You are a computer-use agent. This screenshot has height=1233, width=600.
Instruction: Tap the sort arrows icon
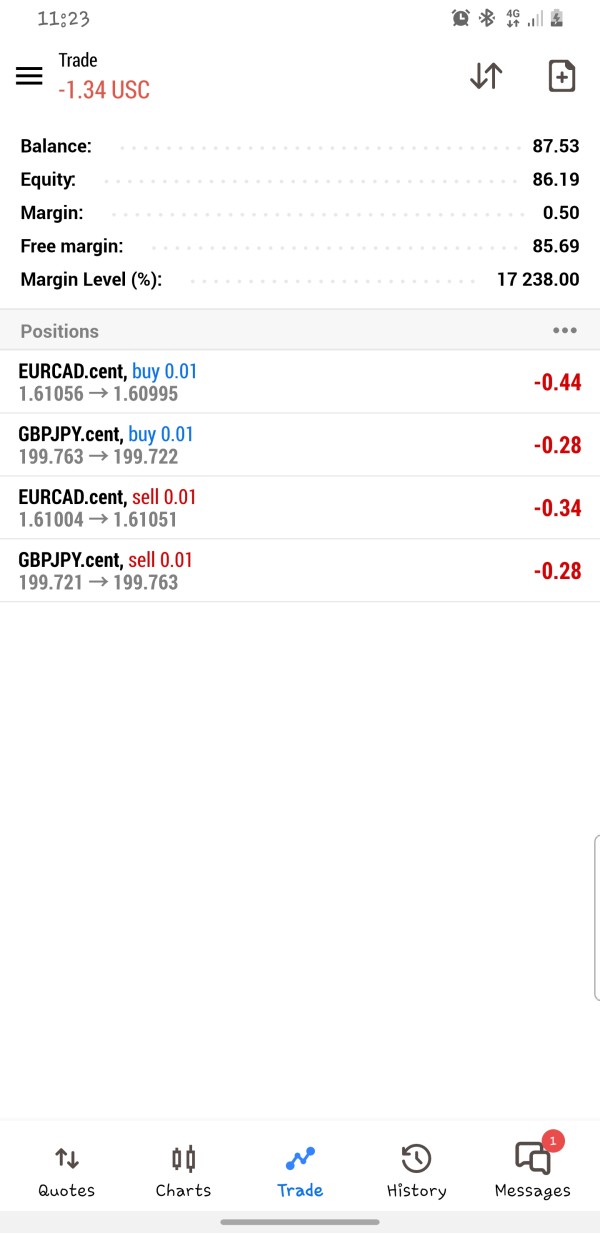[486, 77]
